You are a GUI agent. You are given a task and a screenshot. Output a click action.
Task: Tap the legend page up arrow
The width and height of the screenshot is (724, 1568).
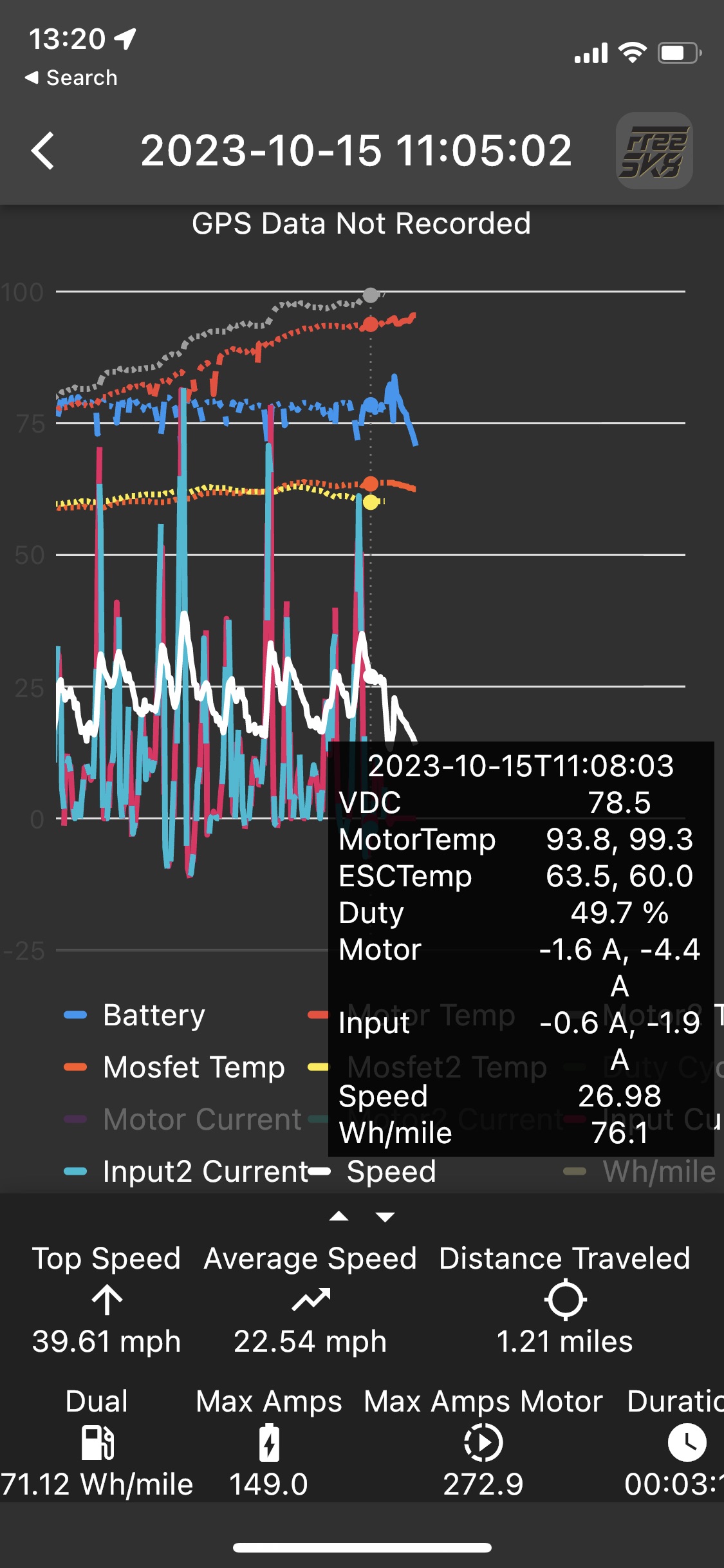(339, 1217)
